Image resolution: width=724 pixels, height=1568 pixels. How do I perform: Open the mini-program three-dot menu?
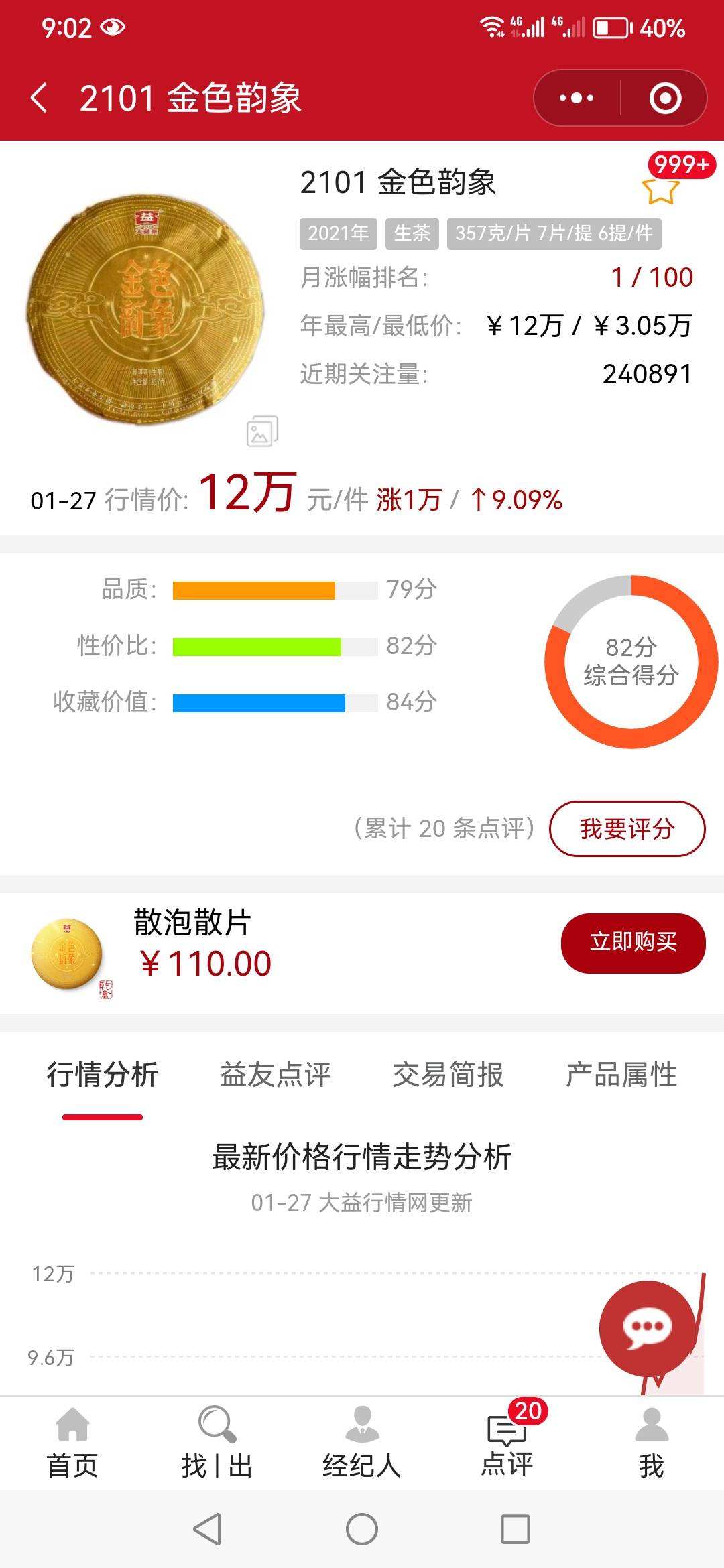[577, 98]
